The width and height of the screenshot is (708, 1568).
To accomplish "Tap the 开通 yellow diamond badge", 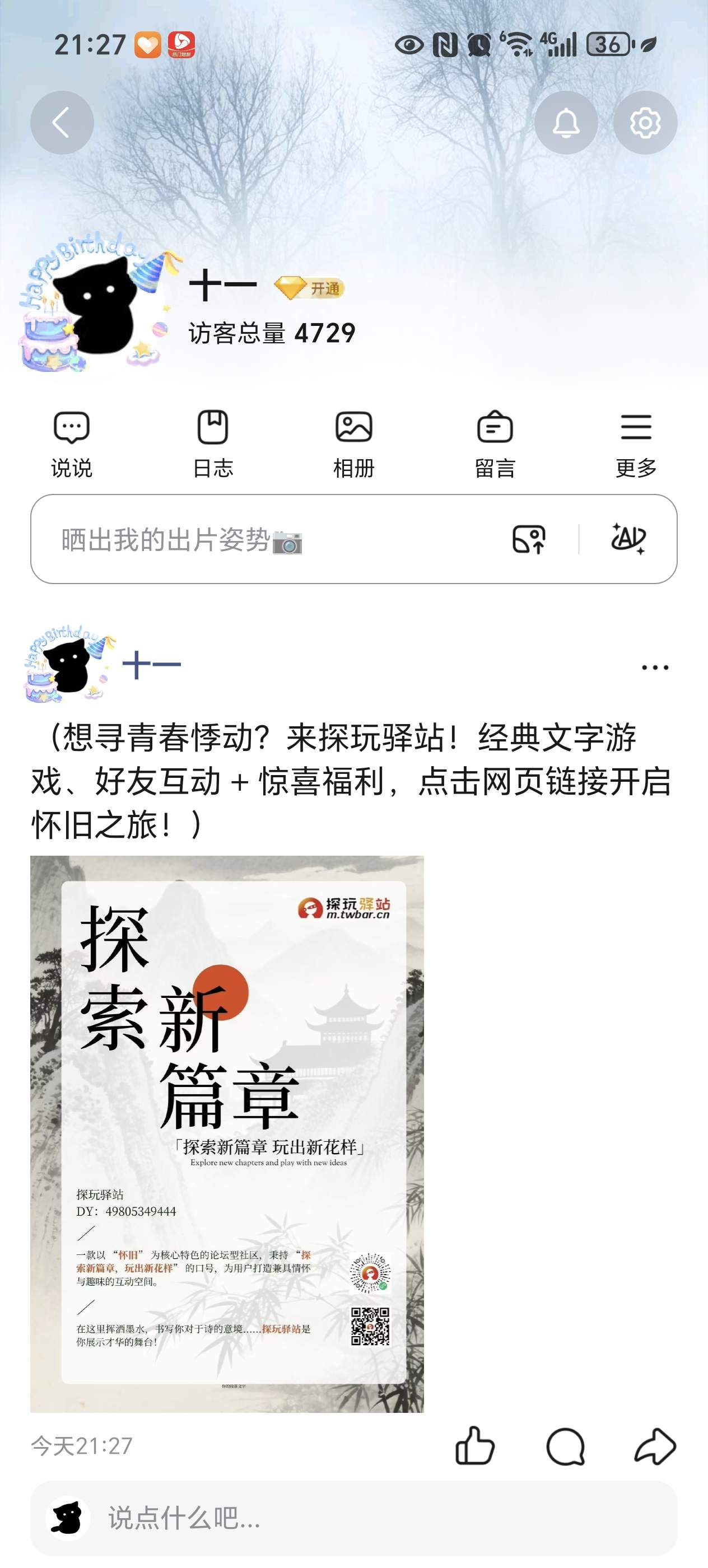I will [x=309, y=288].
